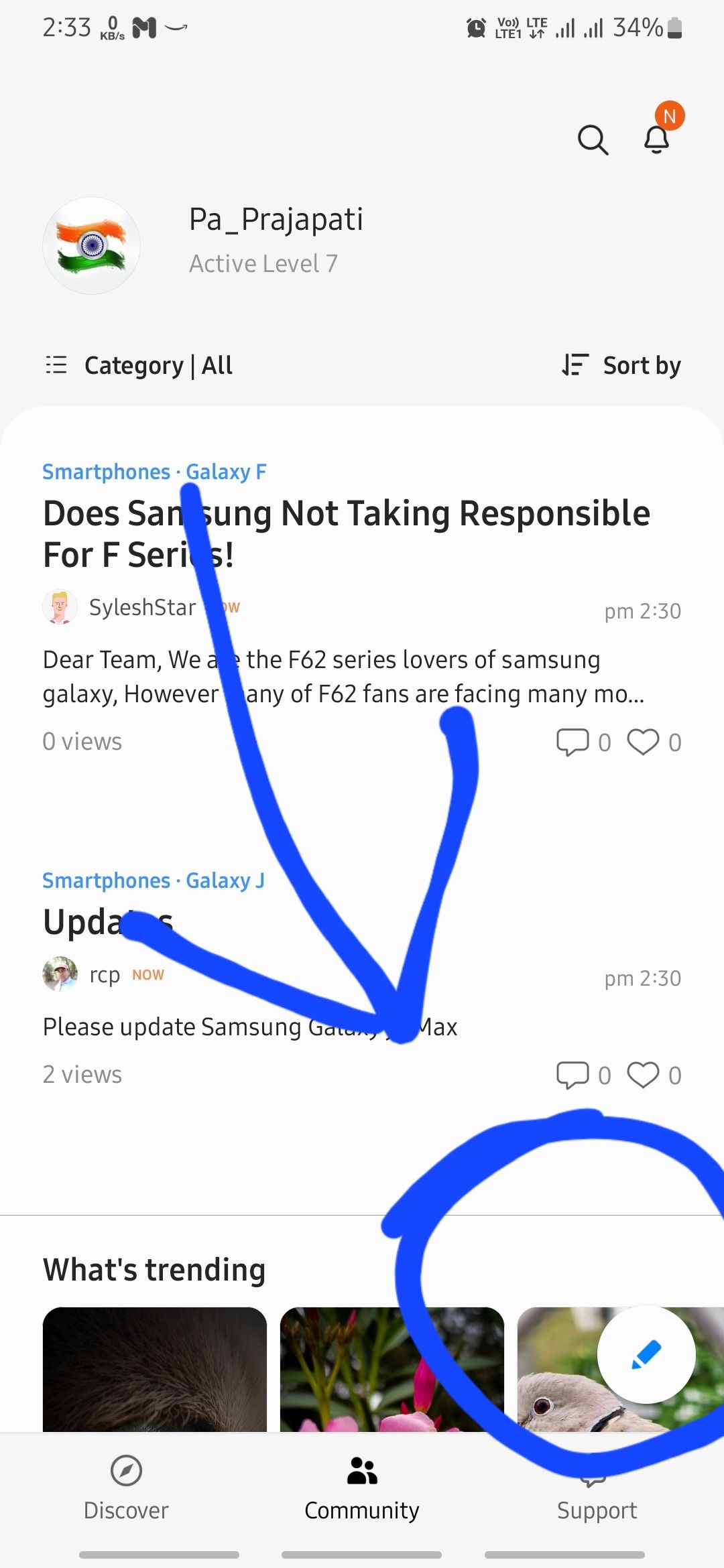Image resolution: width=724 pixels, height=1568 pixels.
Task: Tap the Smartphones · Galaxy F category link
Action: pos(154,472)
